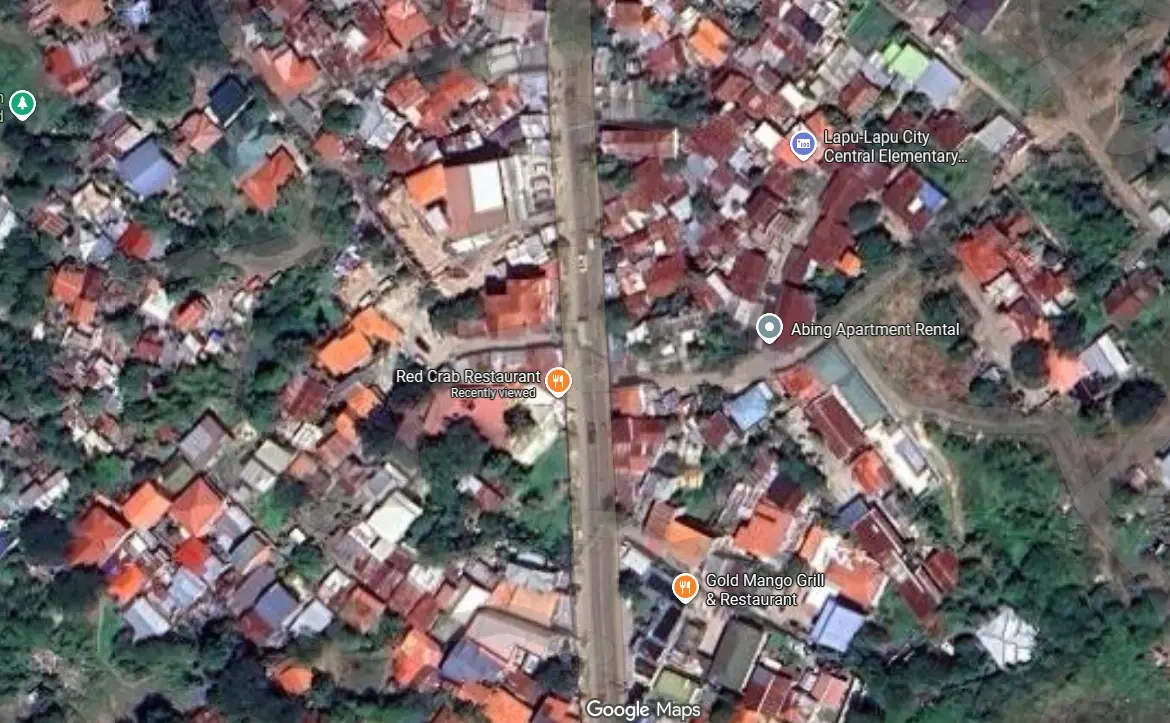View the Abing Apartment Rental location pin

click(x=769, y=328)
